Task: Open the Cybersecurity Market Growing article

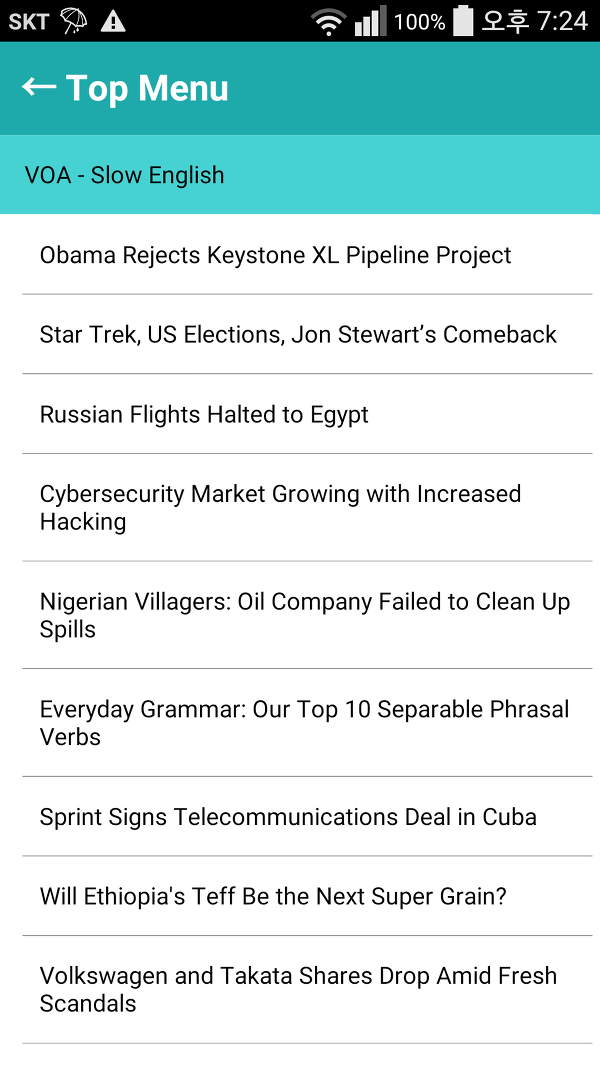Action: coord(307,508)
